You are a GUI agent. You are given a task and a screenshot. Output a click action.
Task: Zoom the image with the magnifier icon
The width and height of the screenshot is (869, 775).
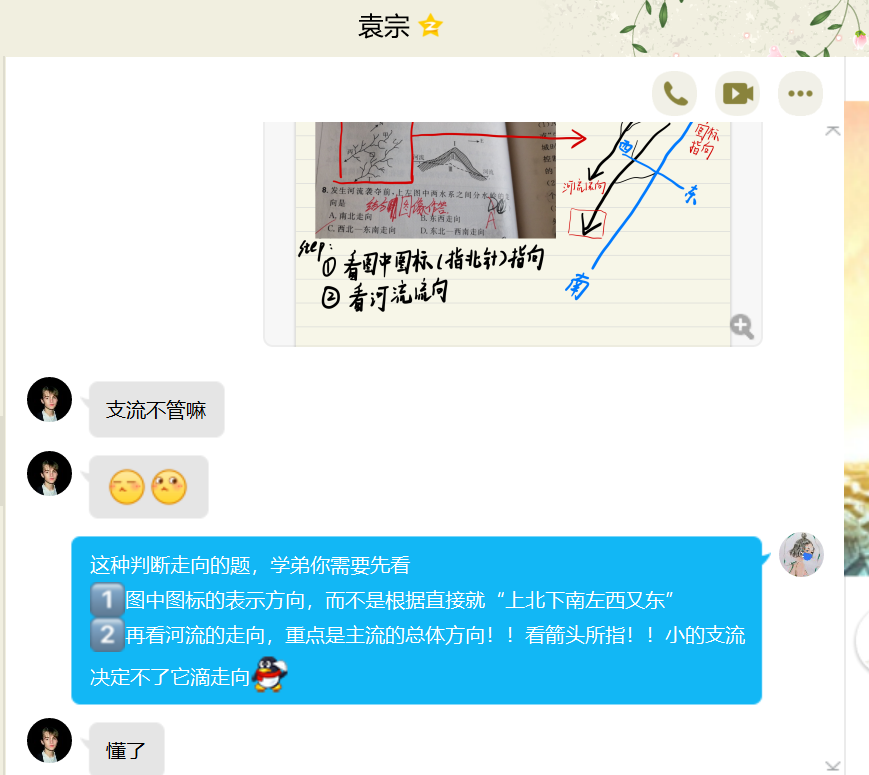741,327
